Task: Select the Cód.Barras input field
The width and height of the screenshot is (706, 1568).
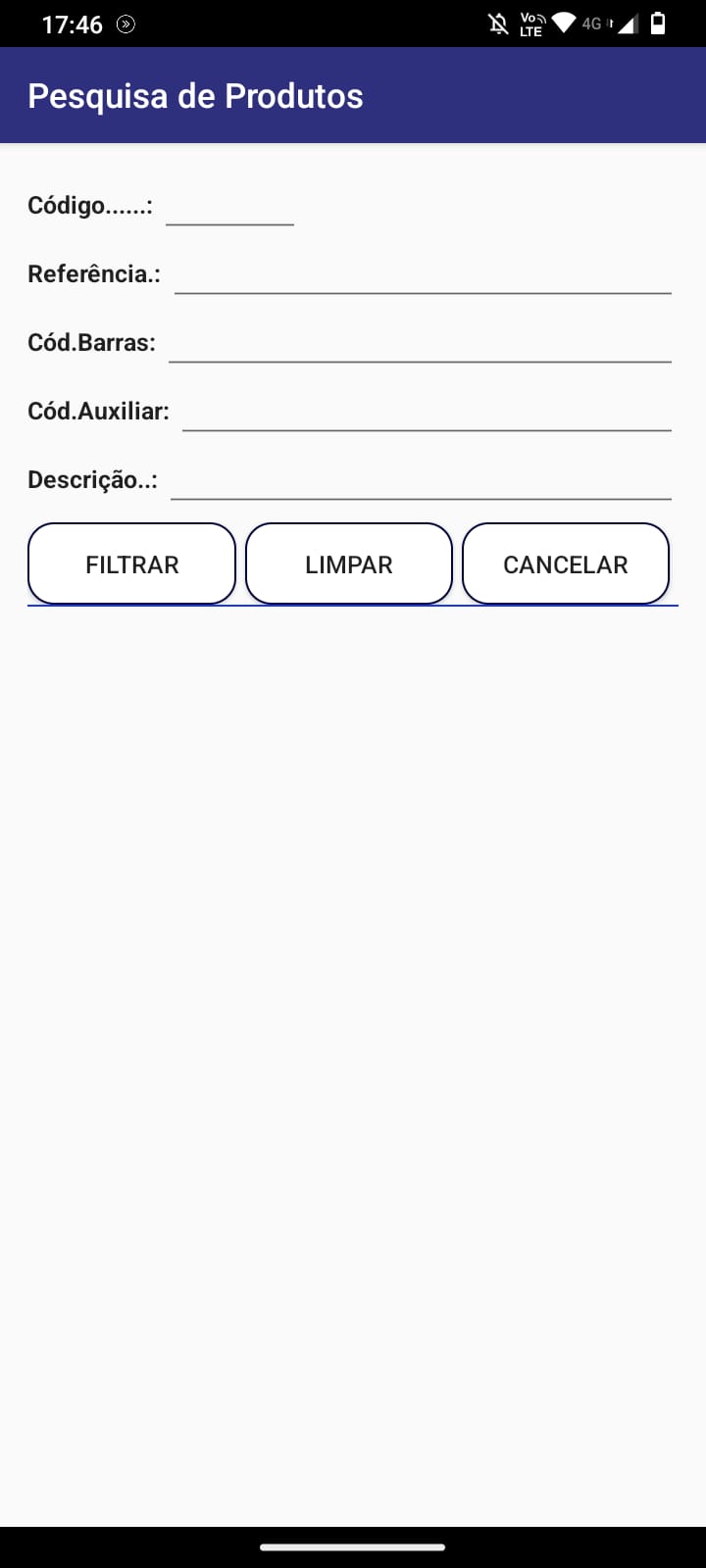Action: click(x=420, y=344)
